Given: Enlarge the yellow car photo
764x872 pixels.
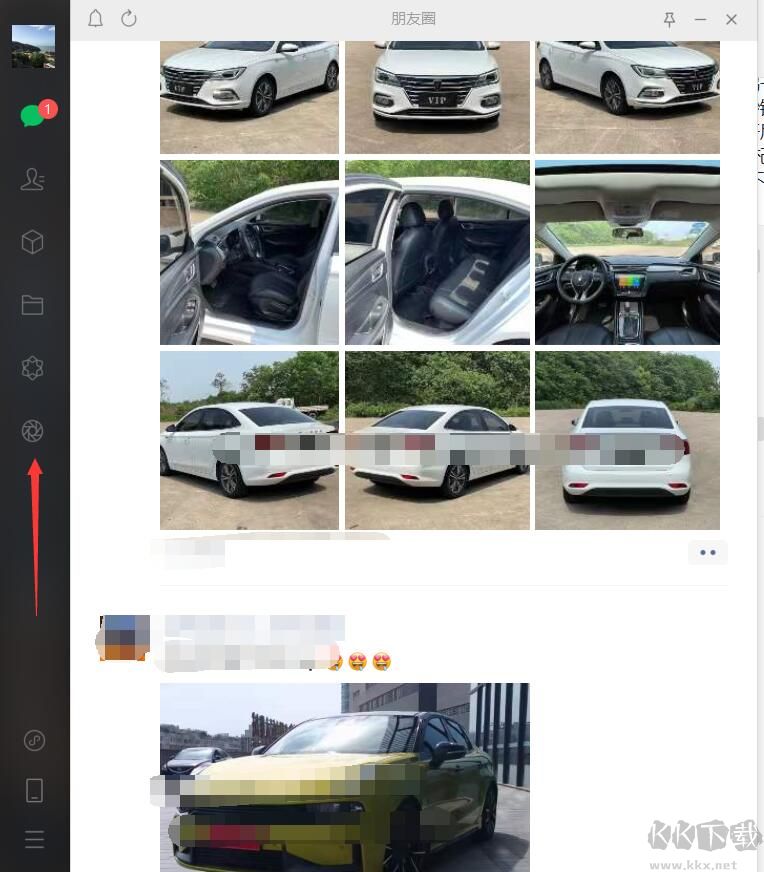Looking at the screenshot, I should coord(344,775).
